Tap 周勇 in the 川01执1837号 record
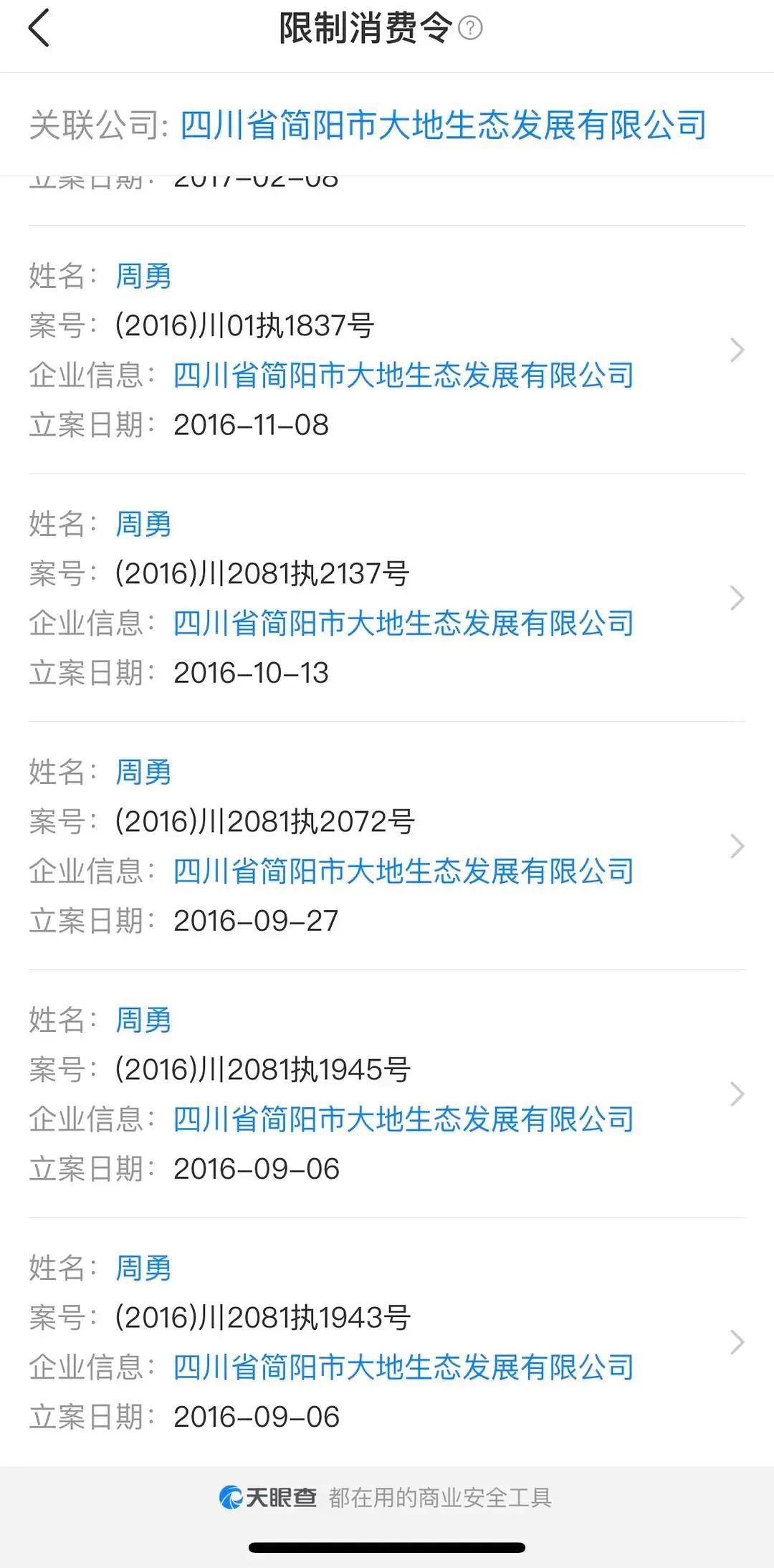 (143, 276)
